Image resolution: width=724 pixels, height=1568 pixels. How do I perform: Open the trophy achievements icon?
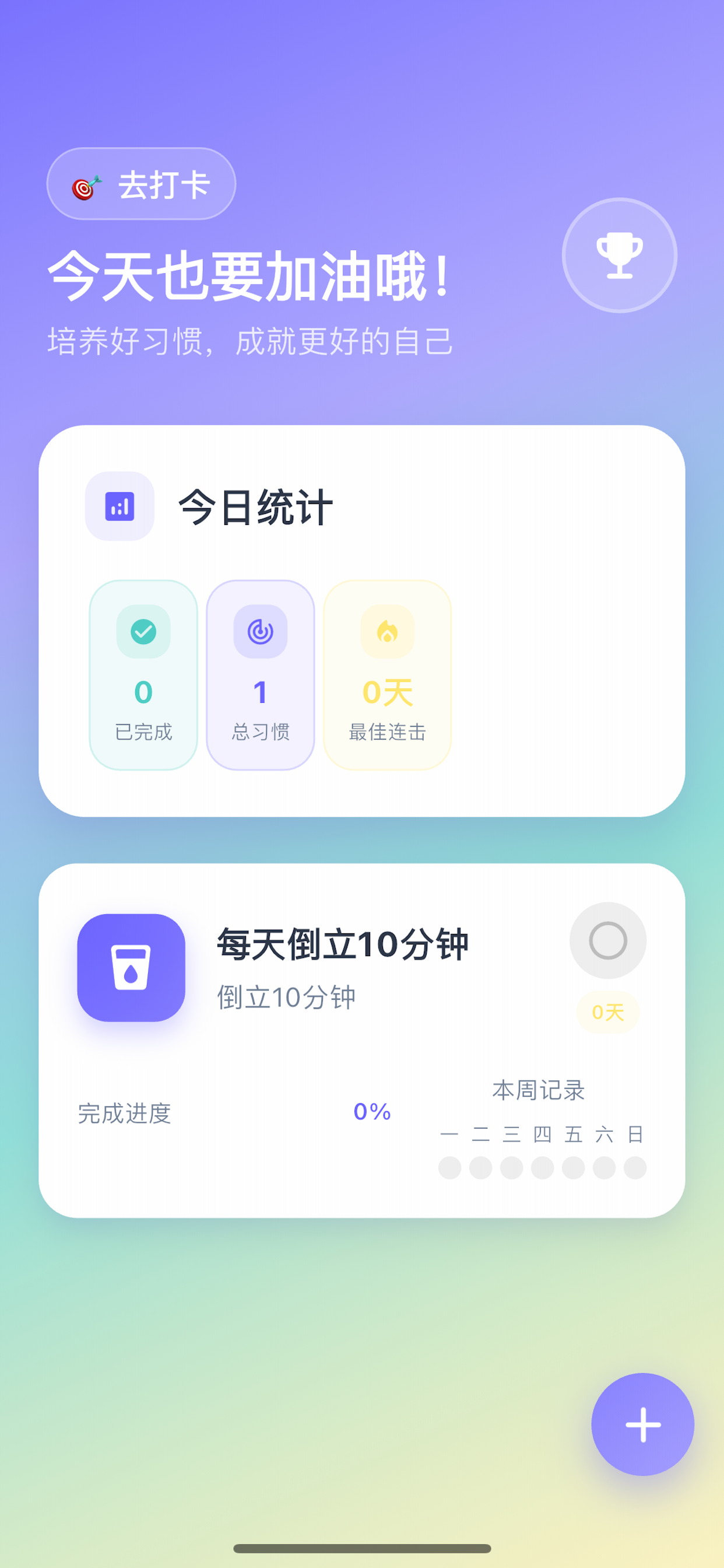(620, 256)
